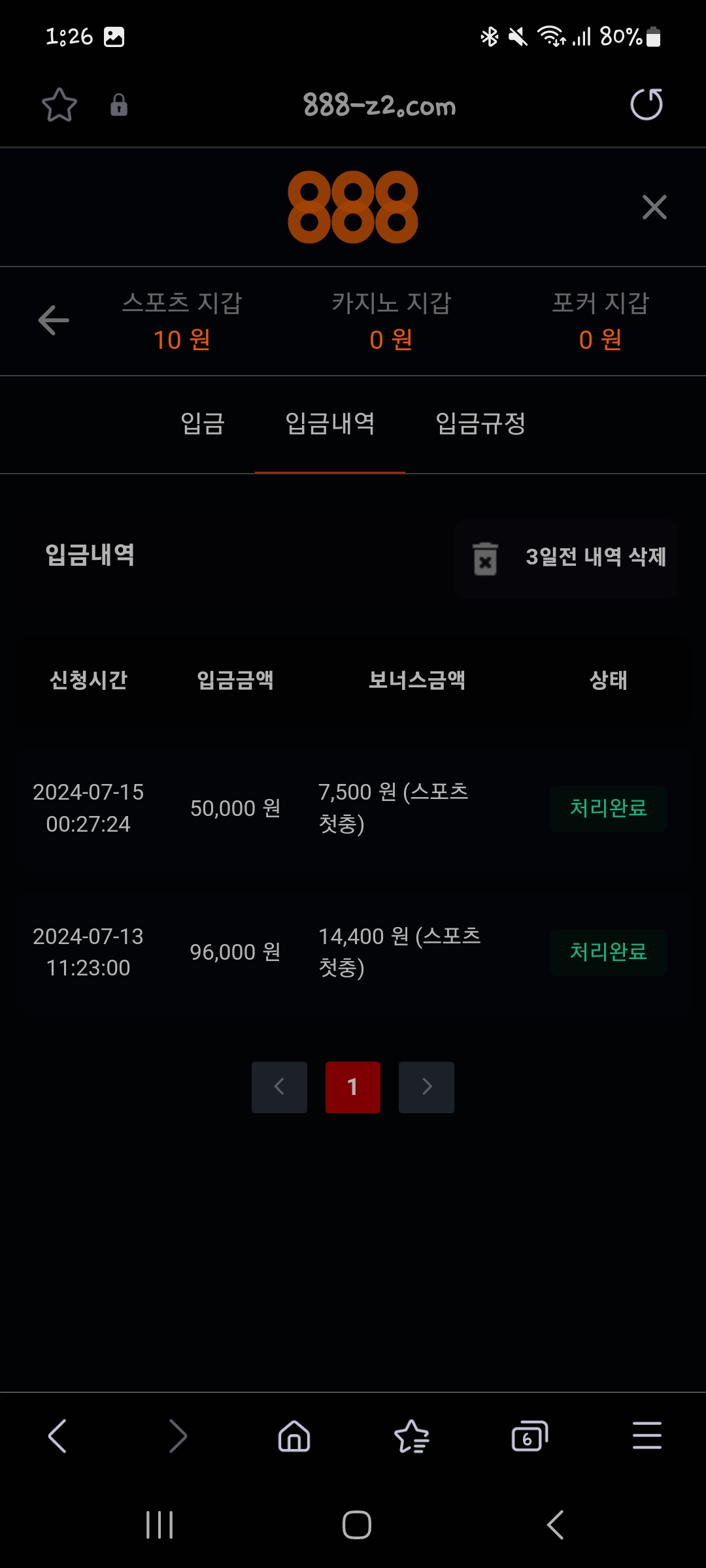The width and height of the screenshot is (706, 1568).
Task: Open the browser hamburger menu
Action: coord(647,1436)
